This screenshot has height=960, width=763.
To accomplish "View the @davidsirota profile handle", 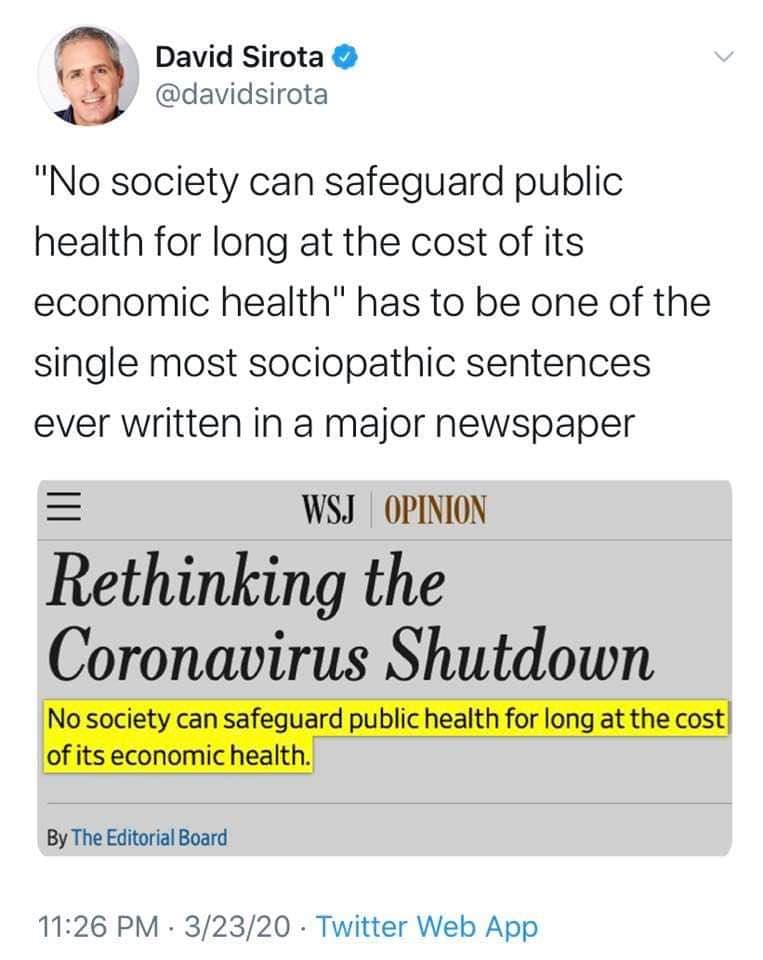I will [x=241, y=95].
